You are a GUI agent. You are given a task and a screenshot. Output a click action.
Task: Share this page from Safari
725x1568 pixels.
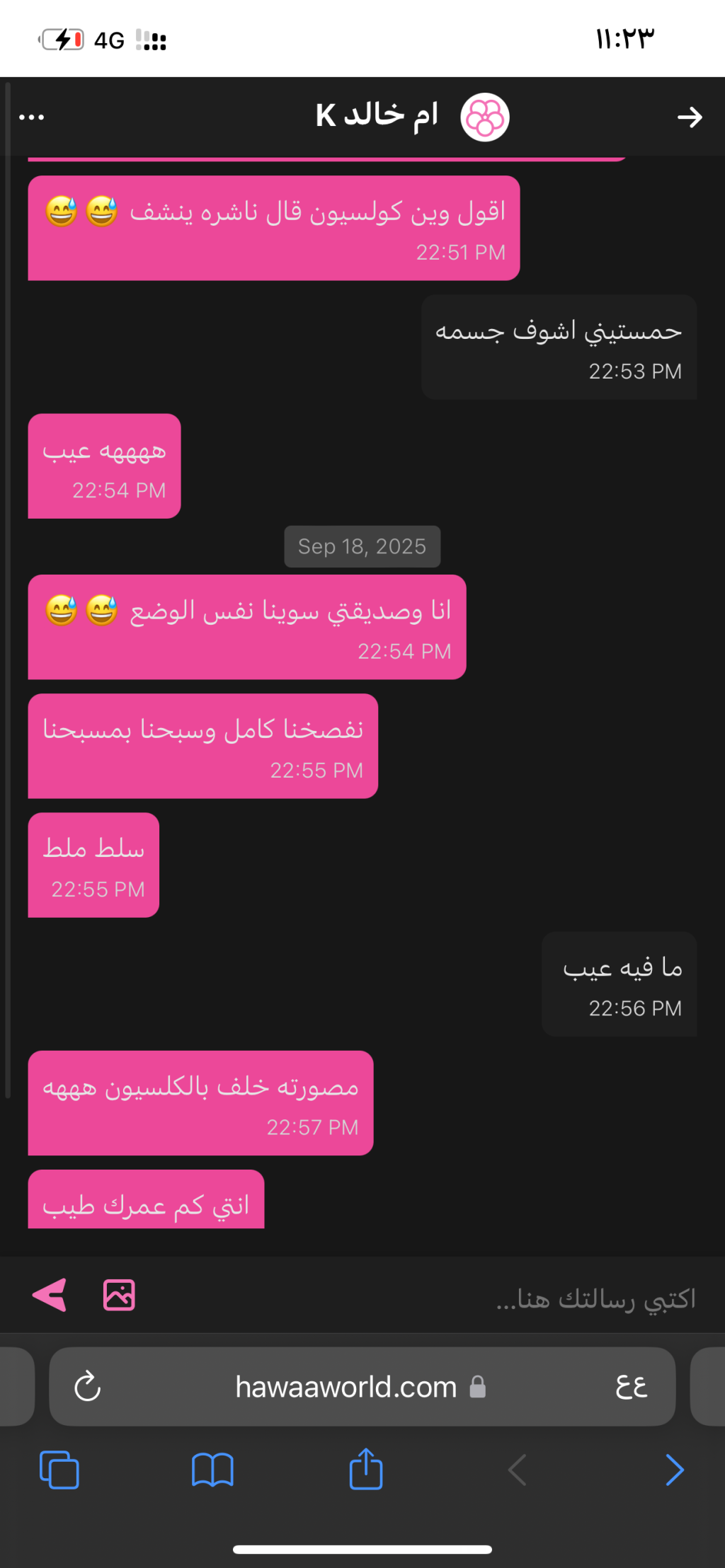(x=366, y=1469)
